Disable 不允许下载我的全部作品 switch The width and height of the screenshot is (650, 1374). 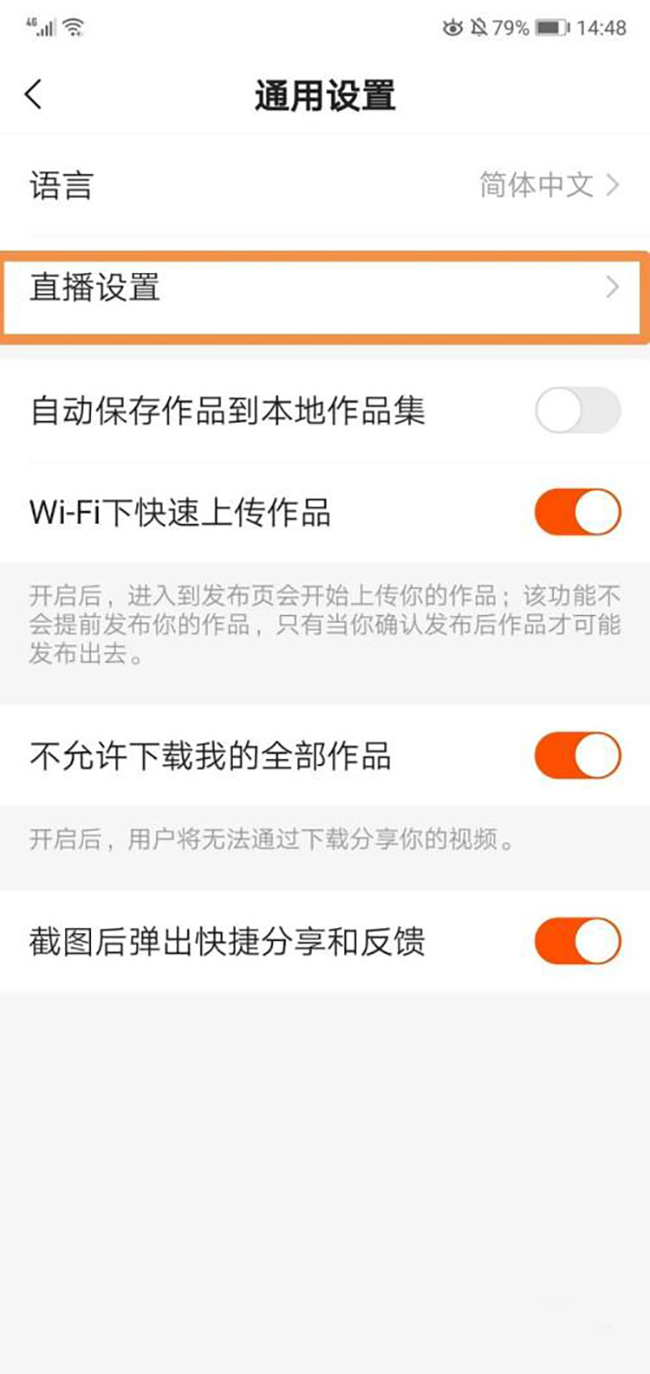click(x=577, y=755)
